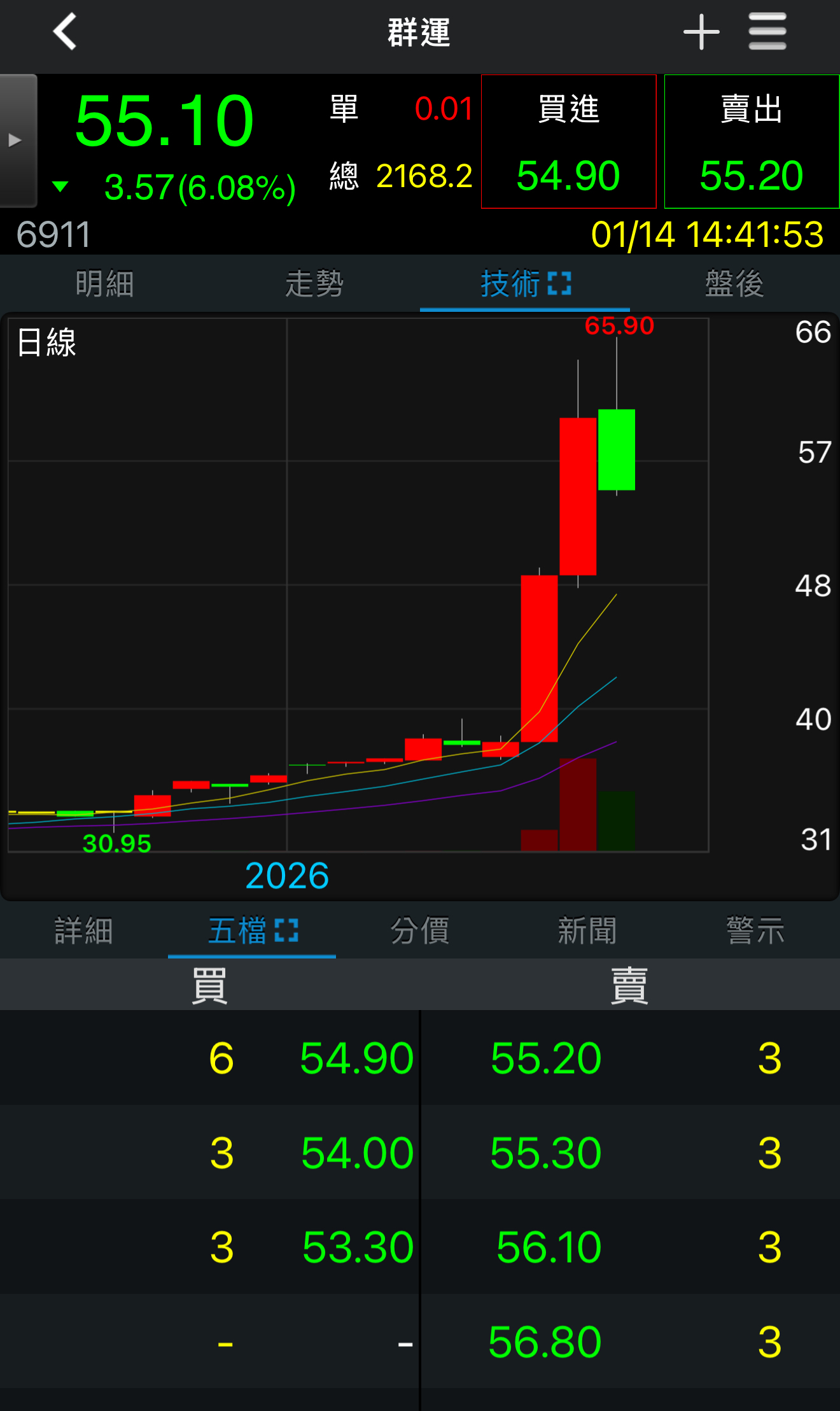Open the hamburger menu
840x1411 pixels.
pyautogui.click(x=767, y=32)
